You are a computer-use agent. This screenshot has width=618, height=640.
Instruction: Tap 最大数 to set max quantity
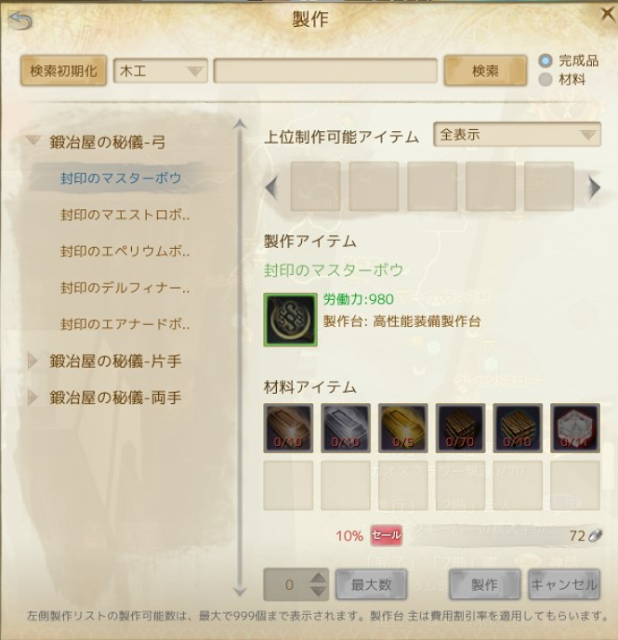coord(370,583)
